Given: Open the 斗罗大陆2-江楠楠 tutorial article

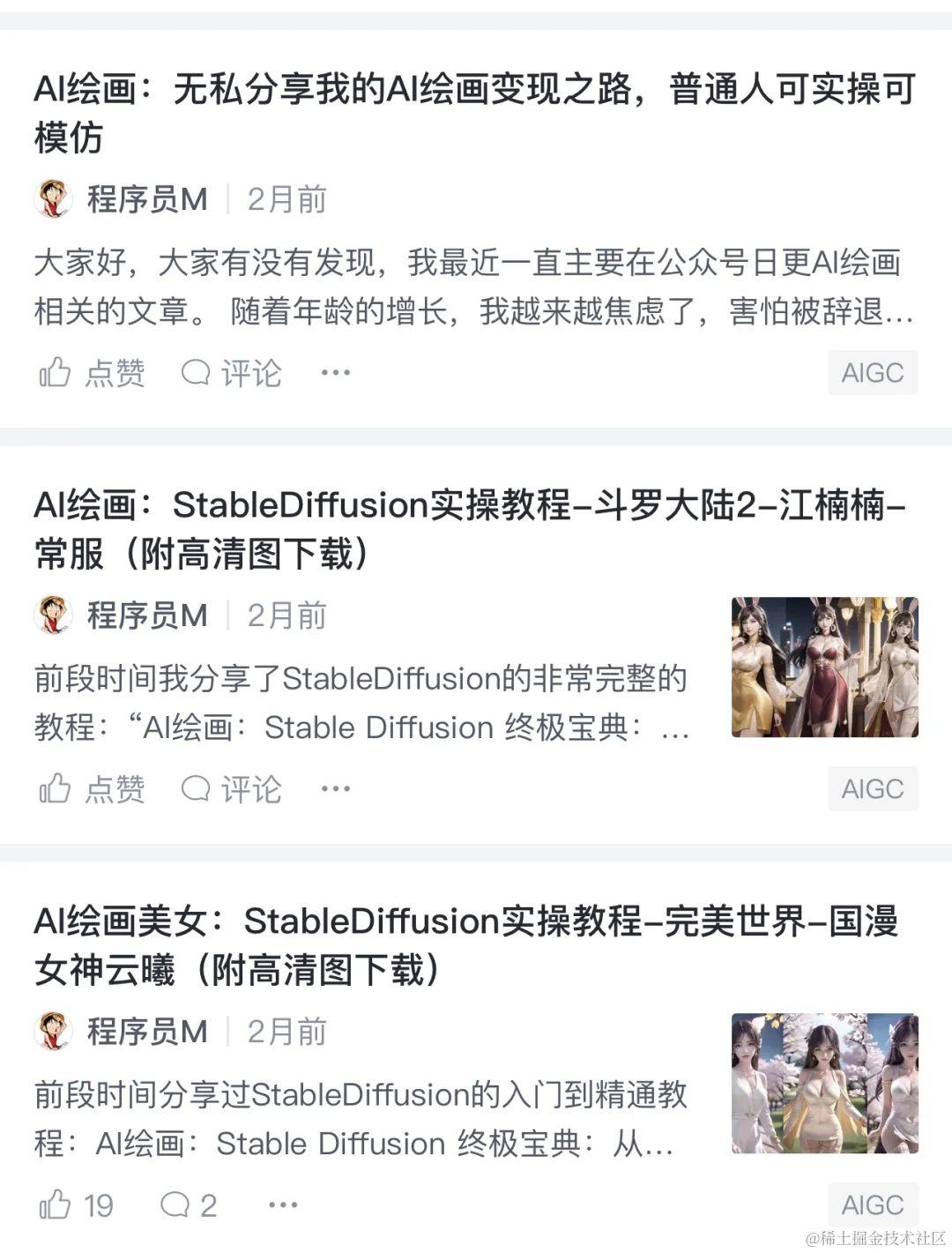Looking at the screenshot, I should 469,529.
